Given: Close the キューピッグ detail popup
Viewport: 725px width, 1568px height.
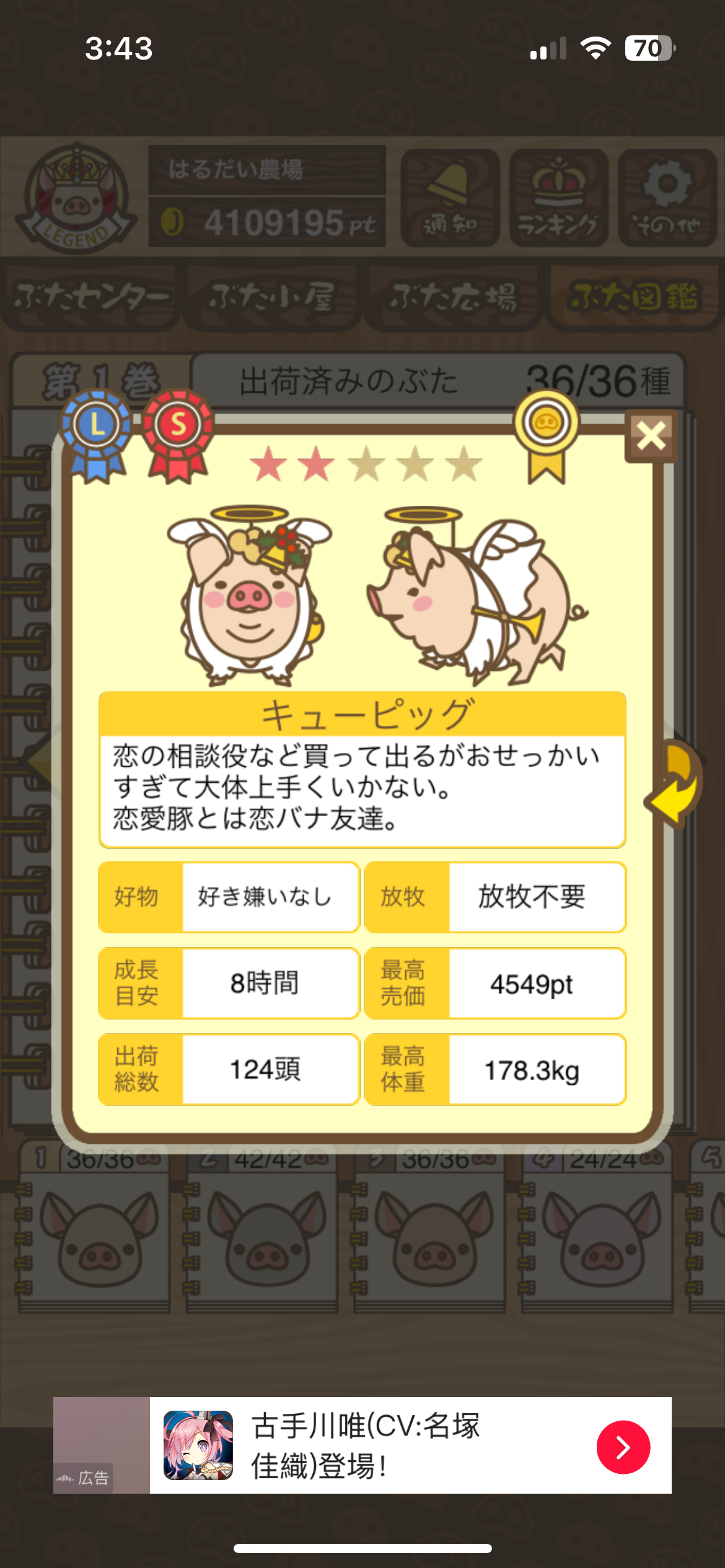Looking at the screenshot, I should [651, 436].
